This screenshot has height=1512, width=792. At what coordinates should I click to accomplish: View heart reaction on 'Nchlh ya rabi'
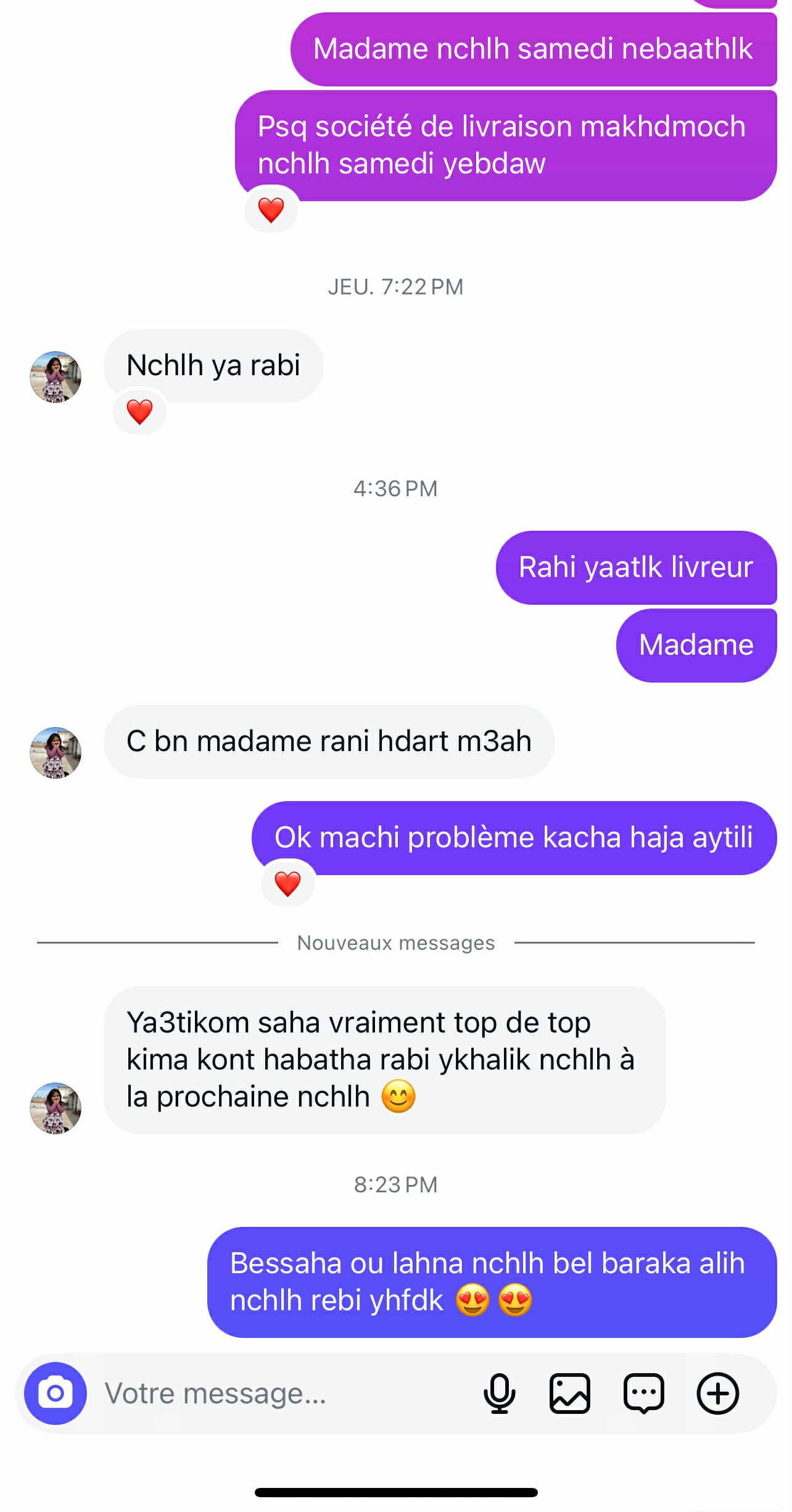[x=139, y=412]
